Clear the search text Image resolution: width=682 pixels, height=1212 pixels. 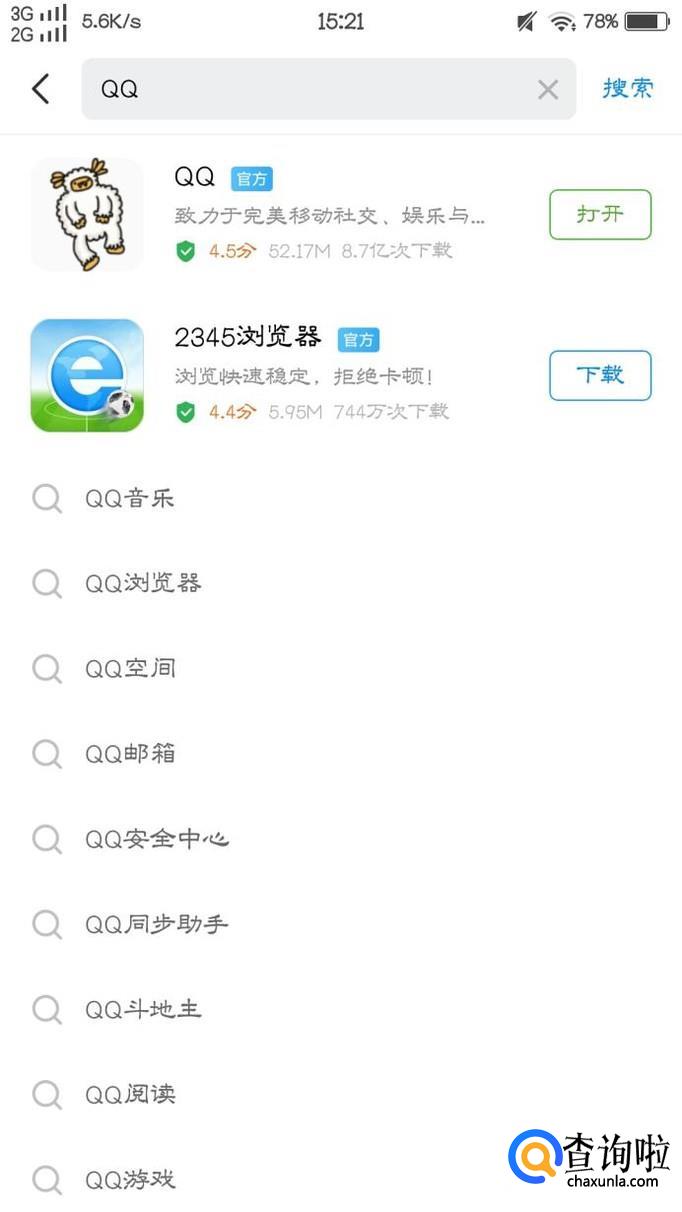coord(548,90)
